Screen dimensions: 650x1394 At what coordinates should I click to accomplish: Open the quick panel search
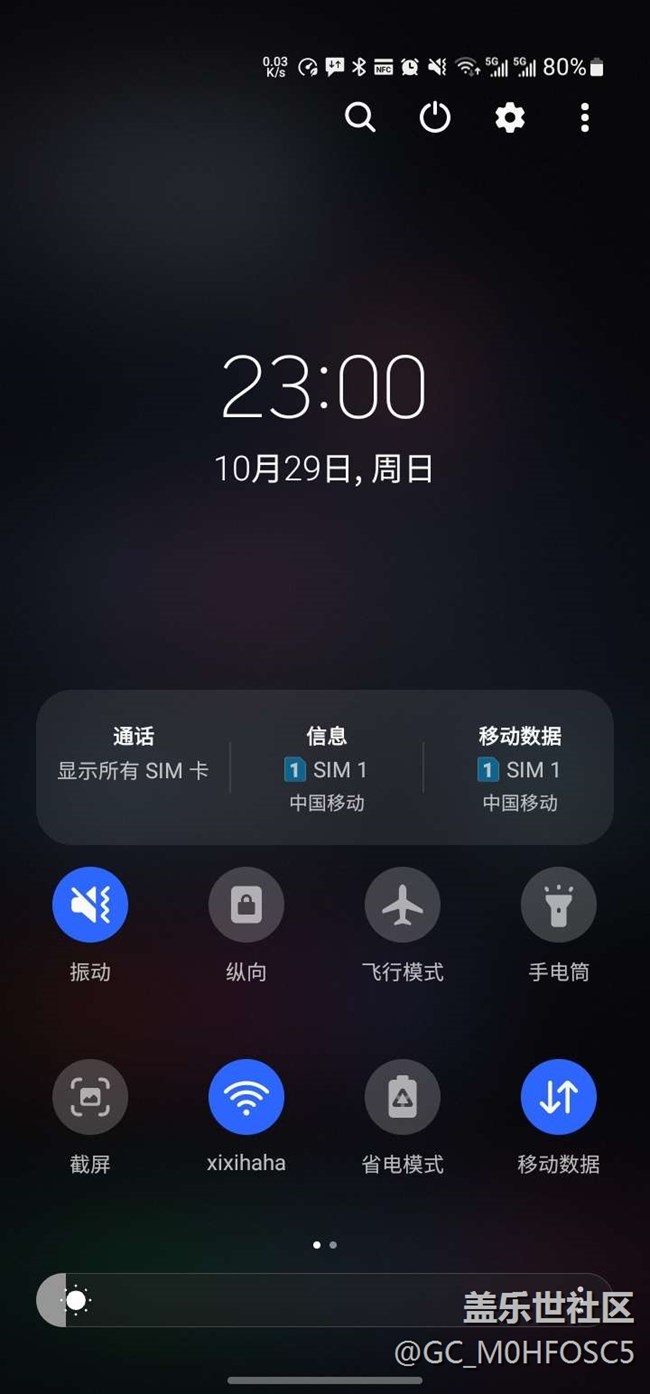[x=360, y=118]
